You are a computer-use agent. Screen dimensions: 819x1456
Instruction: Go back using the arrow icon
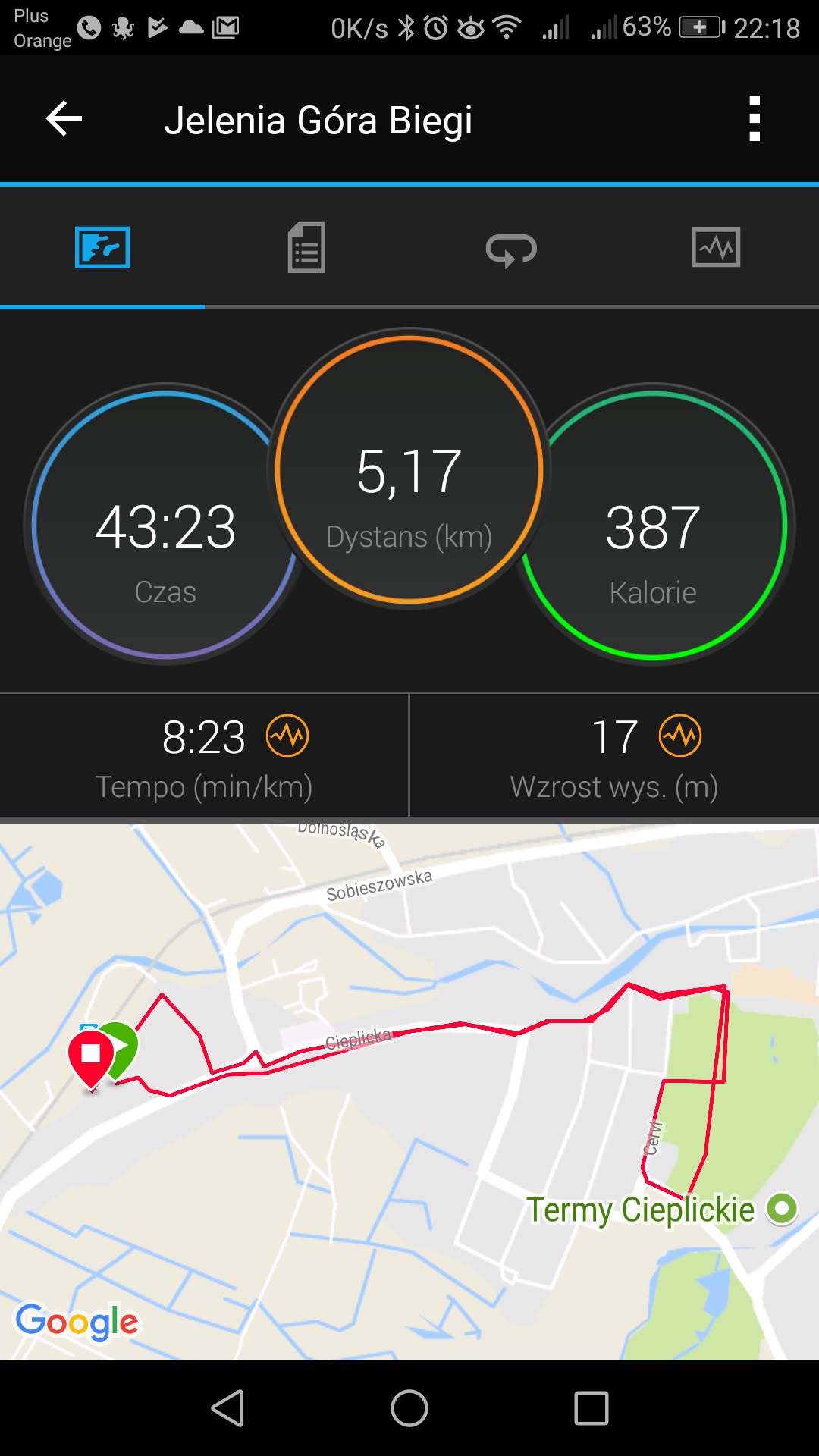coord(64,119)
